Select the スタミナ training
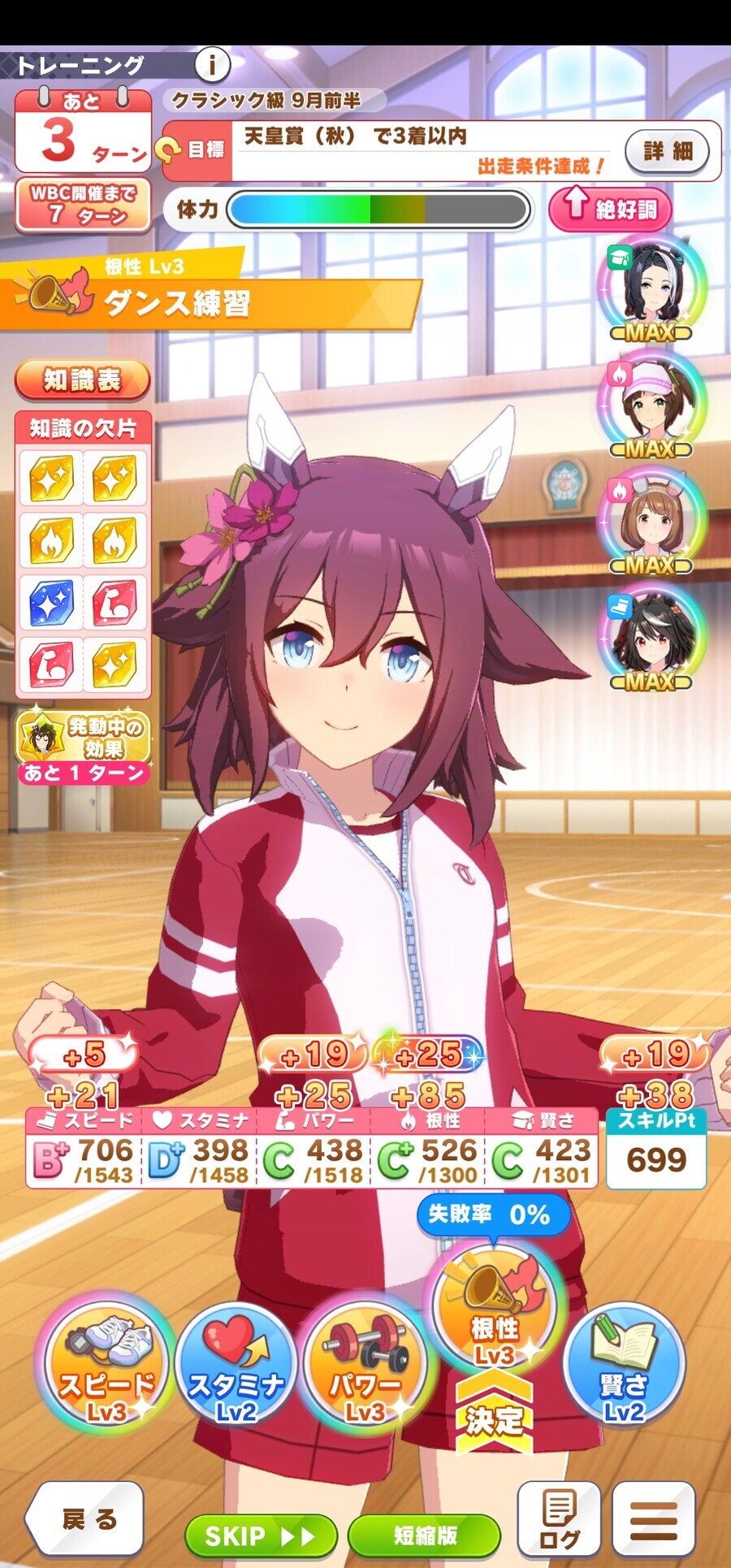 click(236, 1367)
